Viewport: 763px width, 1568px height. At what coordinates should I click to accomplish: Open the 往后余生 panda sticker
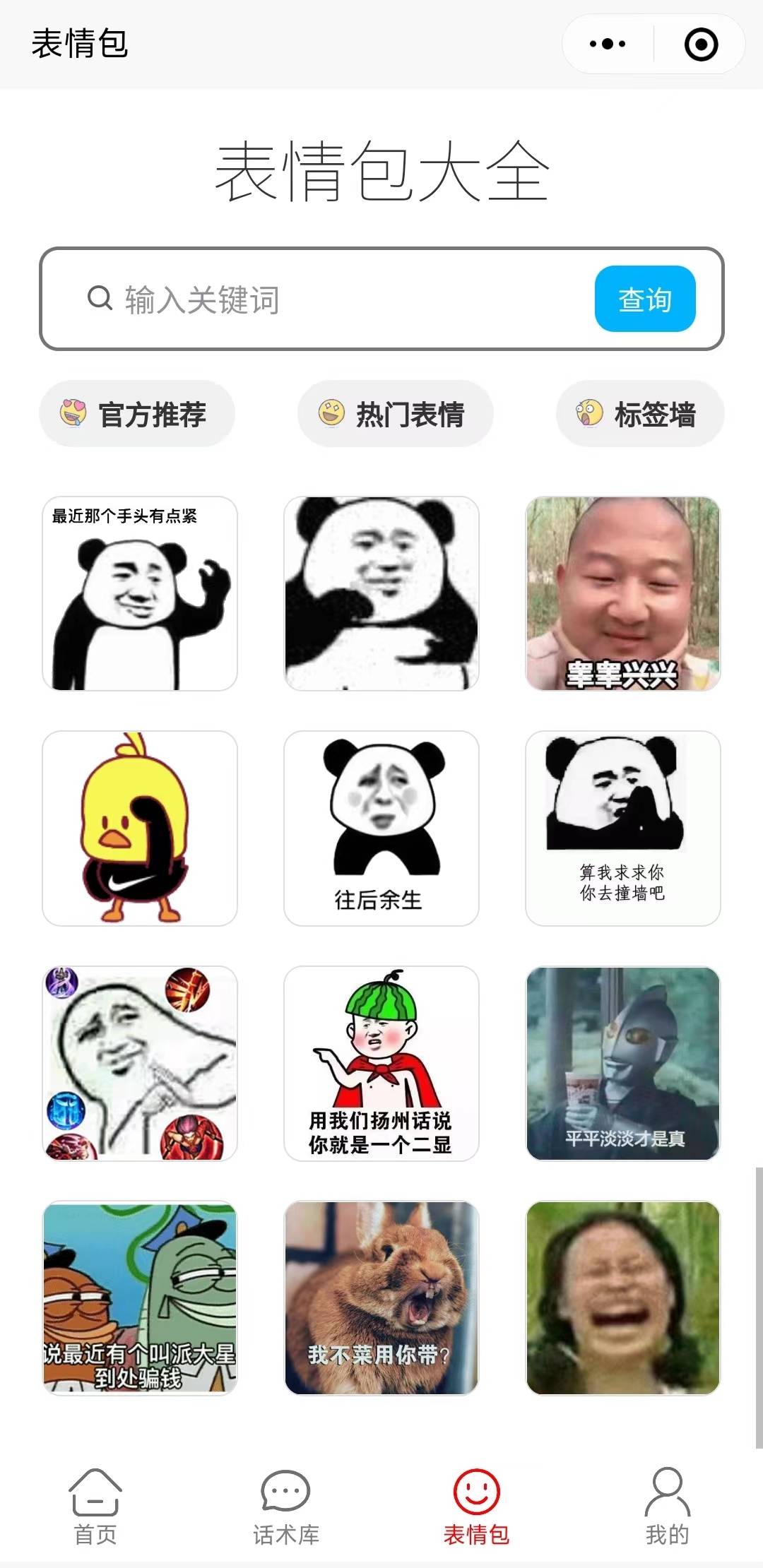point(381,828)
